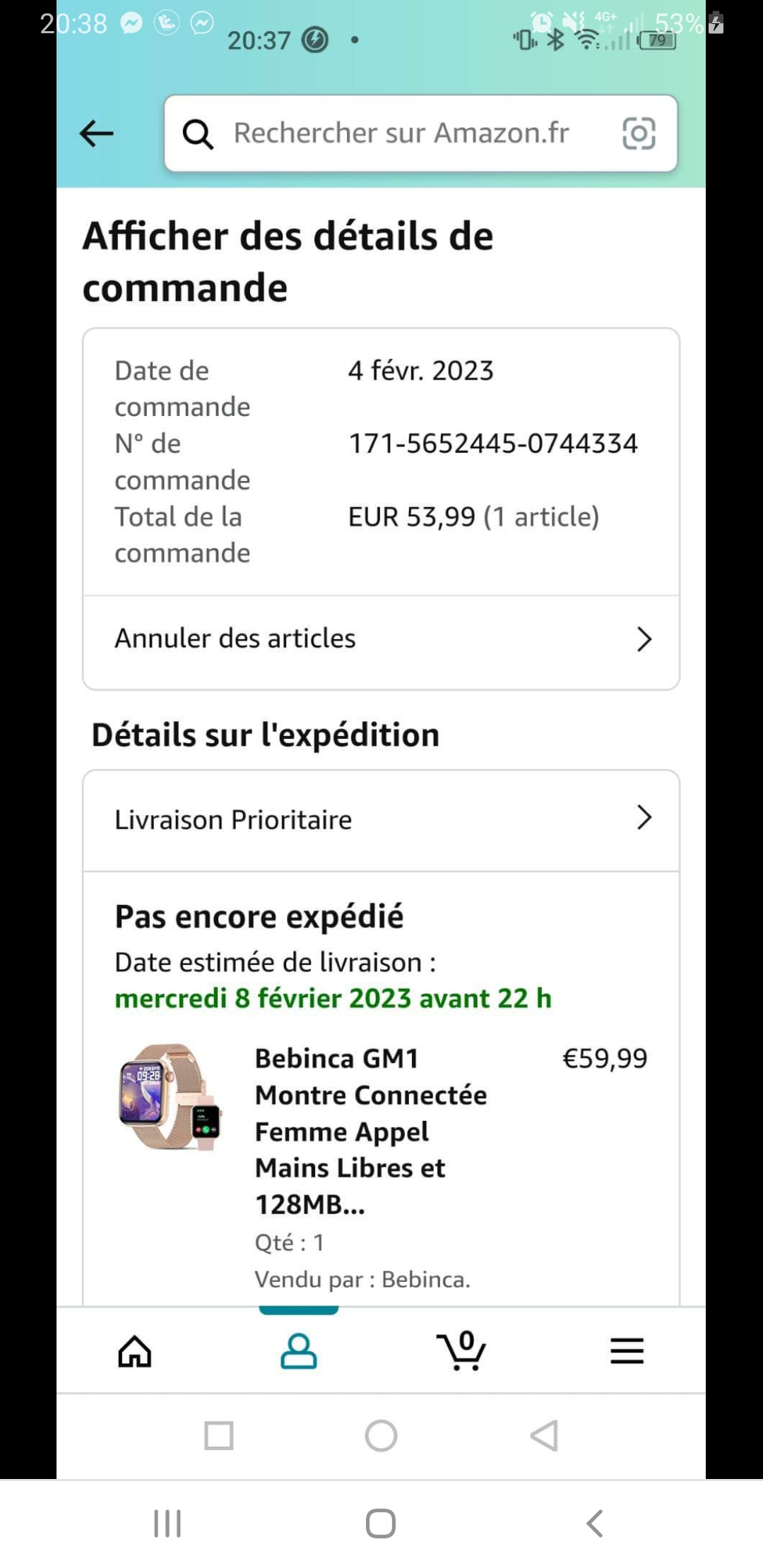Open Livraison Prioritaire shipping details
763x1568 pixels.
[x=381, y=820]
